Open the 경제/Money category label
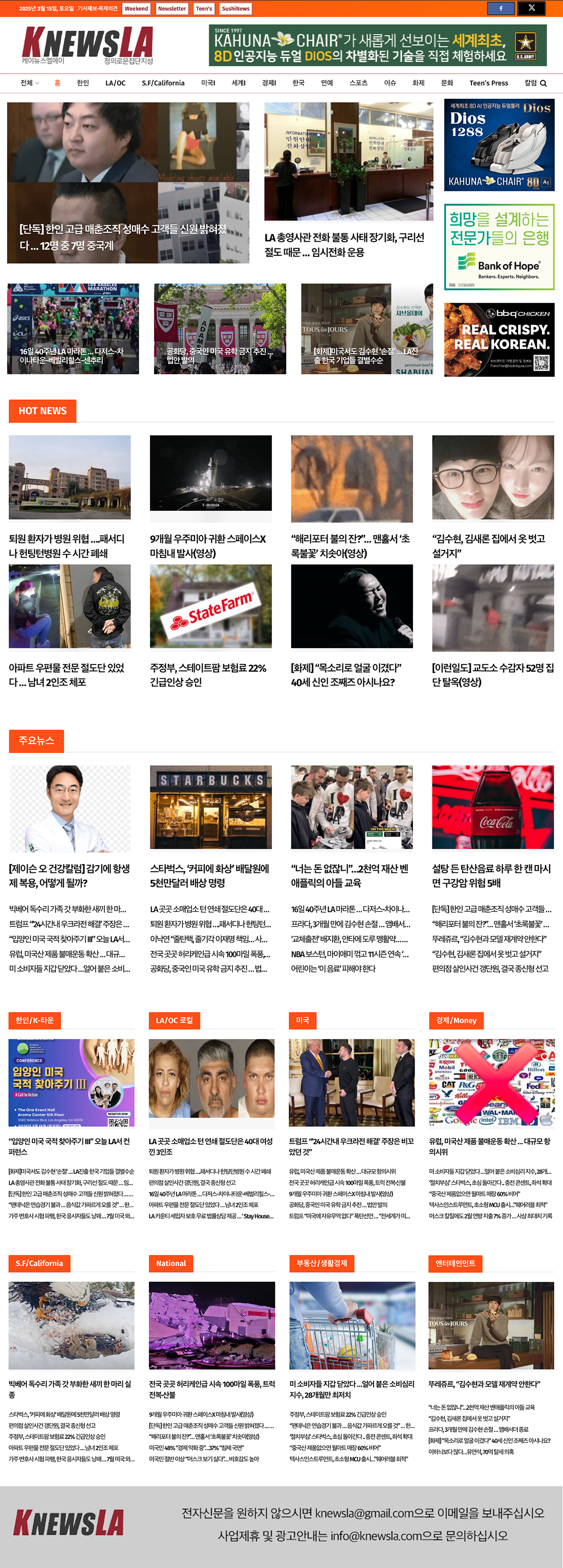This screenshot has width=563, height=1568. point(456,1020)
